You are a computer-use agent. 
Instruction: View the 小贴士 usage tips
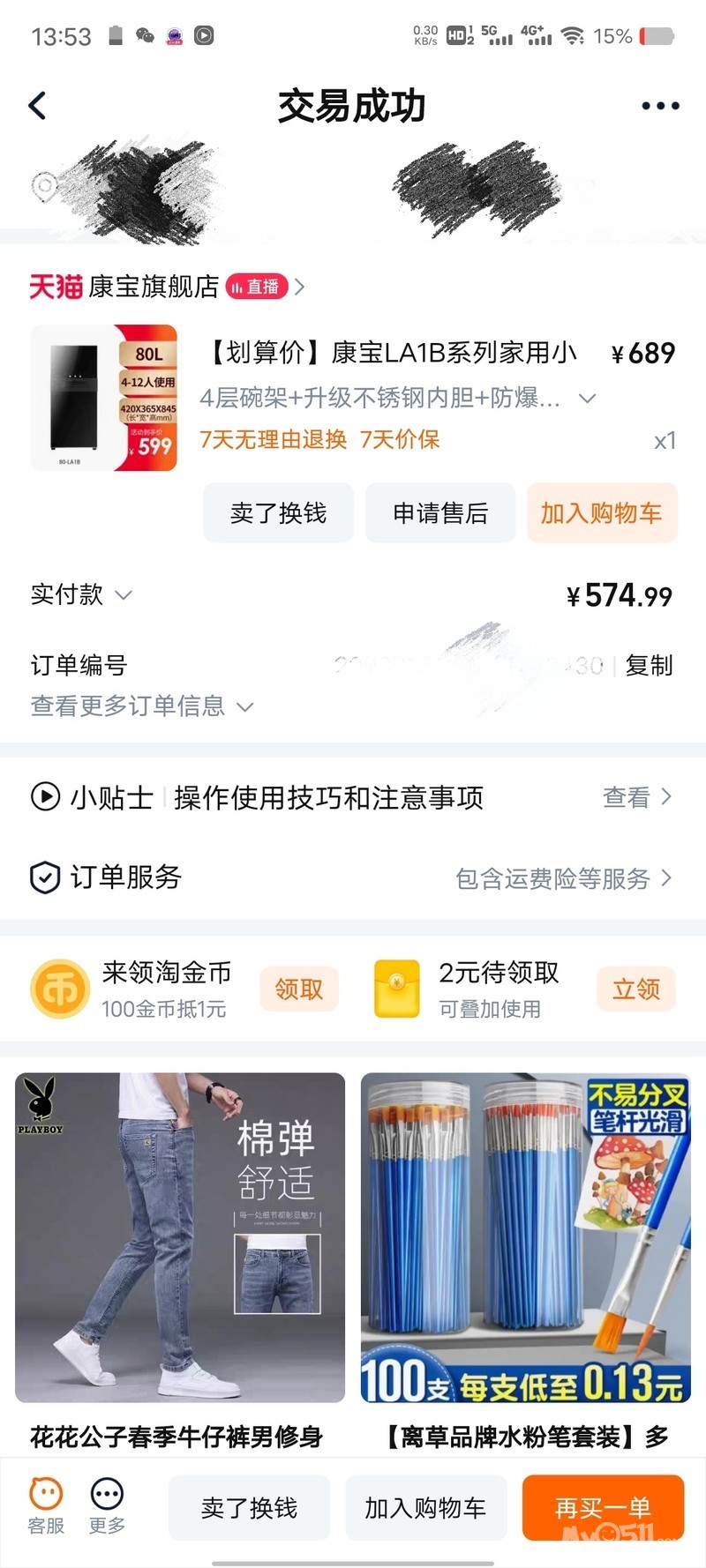pos(353,797)
